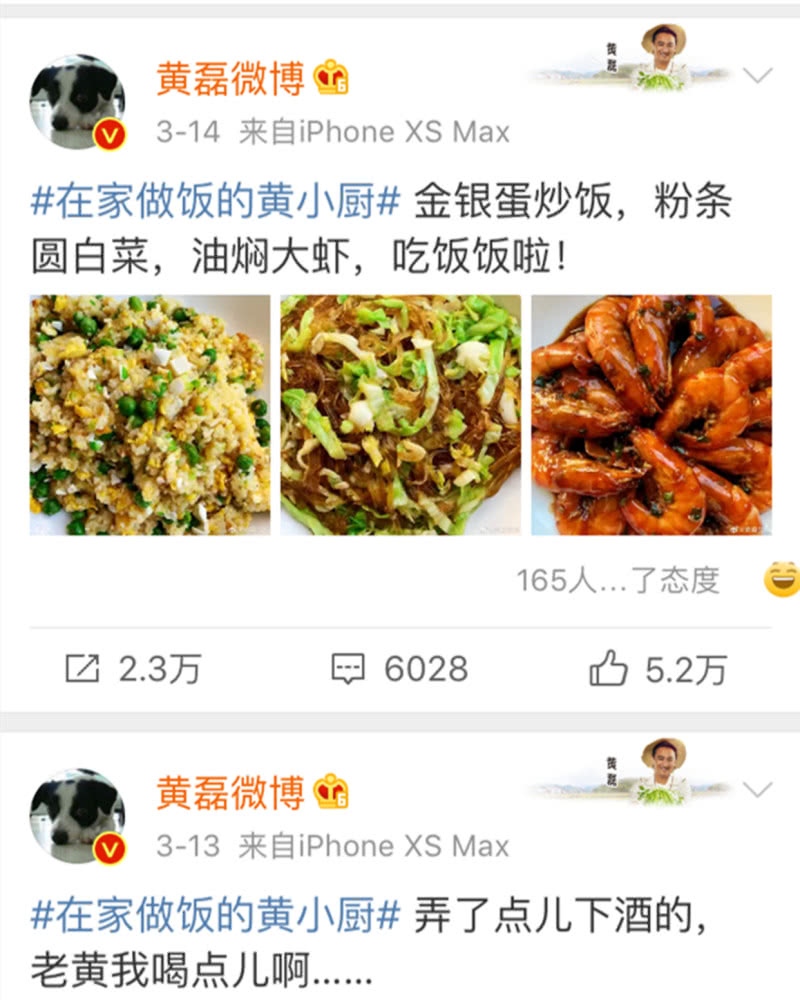Open the 黄磊微博 profile name on the 3-13 post
This screenshot has height=1000, width=800.
coord(230,793)
